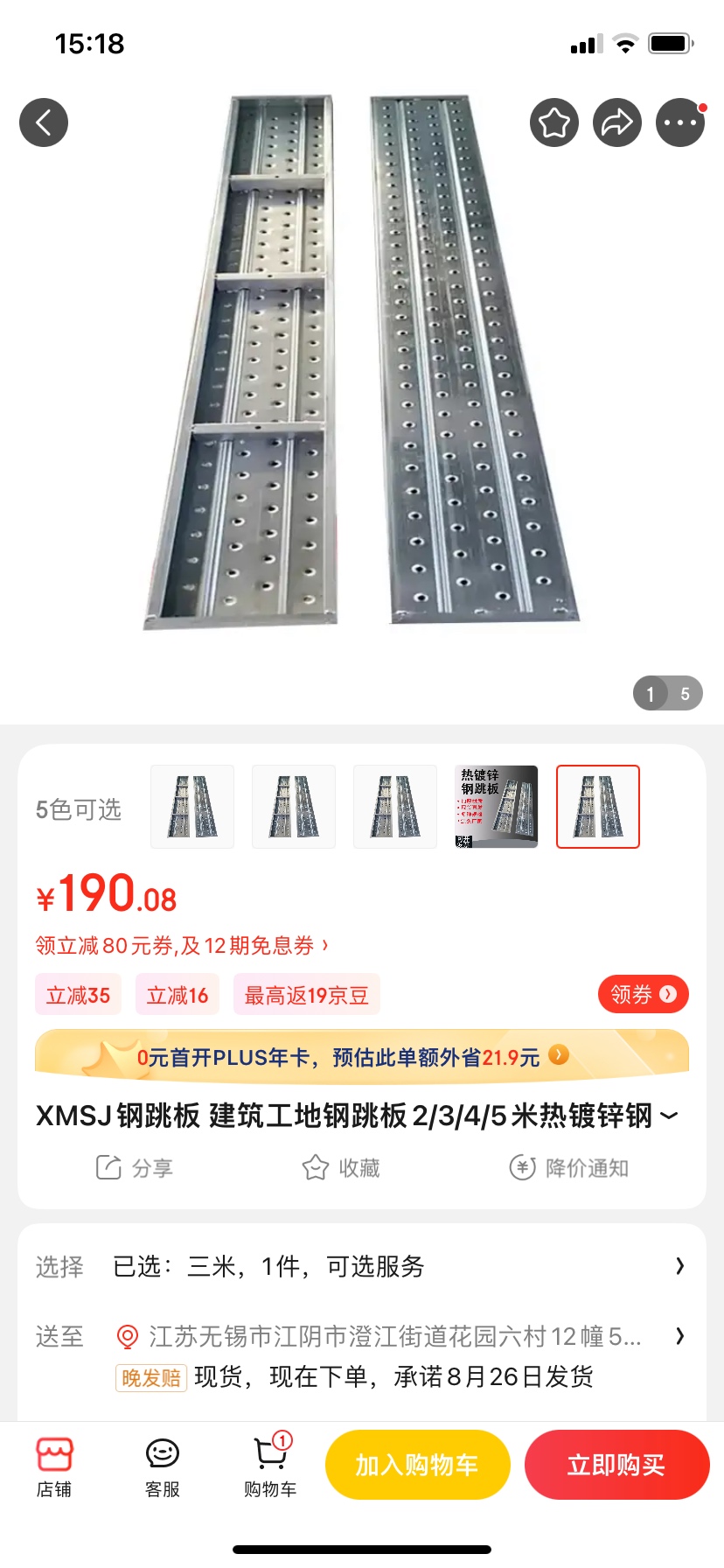Open the three-dot overflow menu
Screen dimensions: 724x1568
680,122
